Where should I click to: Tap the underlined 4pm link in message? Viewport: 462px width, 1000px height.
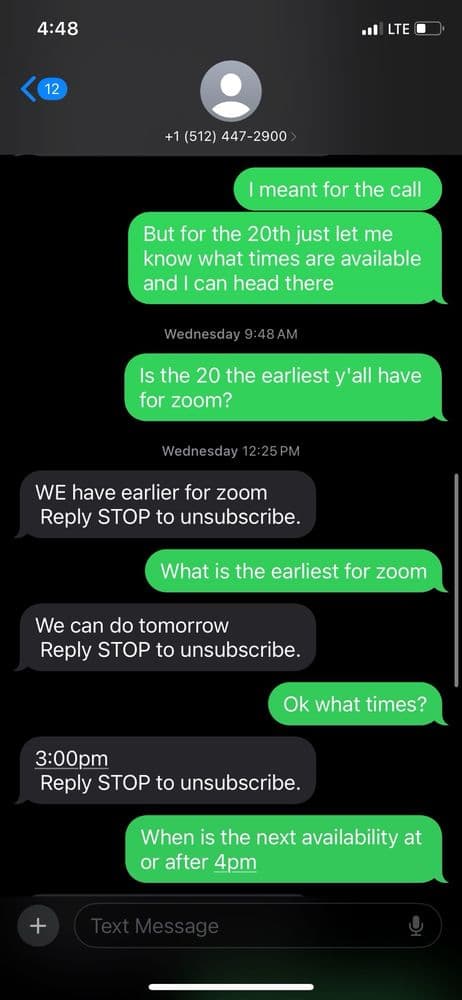pyautogui.click(x=235, y=863)
